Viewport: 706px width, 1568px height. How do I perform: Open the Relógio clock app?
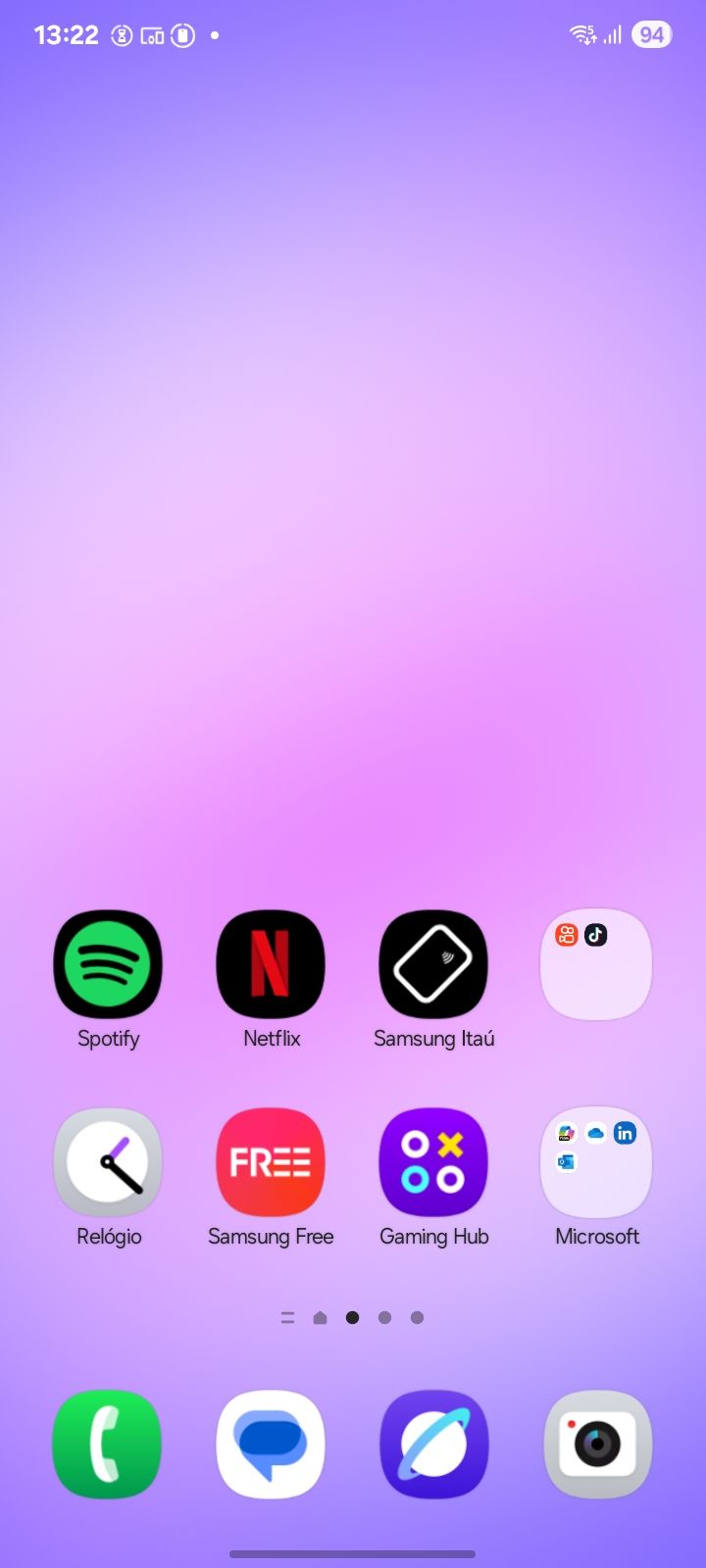108,1162
